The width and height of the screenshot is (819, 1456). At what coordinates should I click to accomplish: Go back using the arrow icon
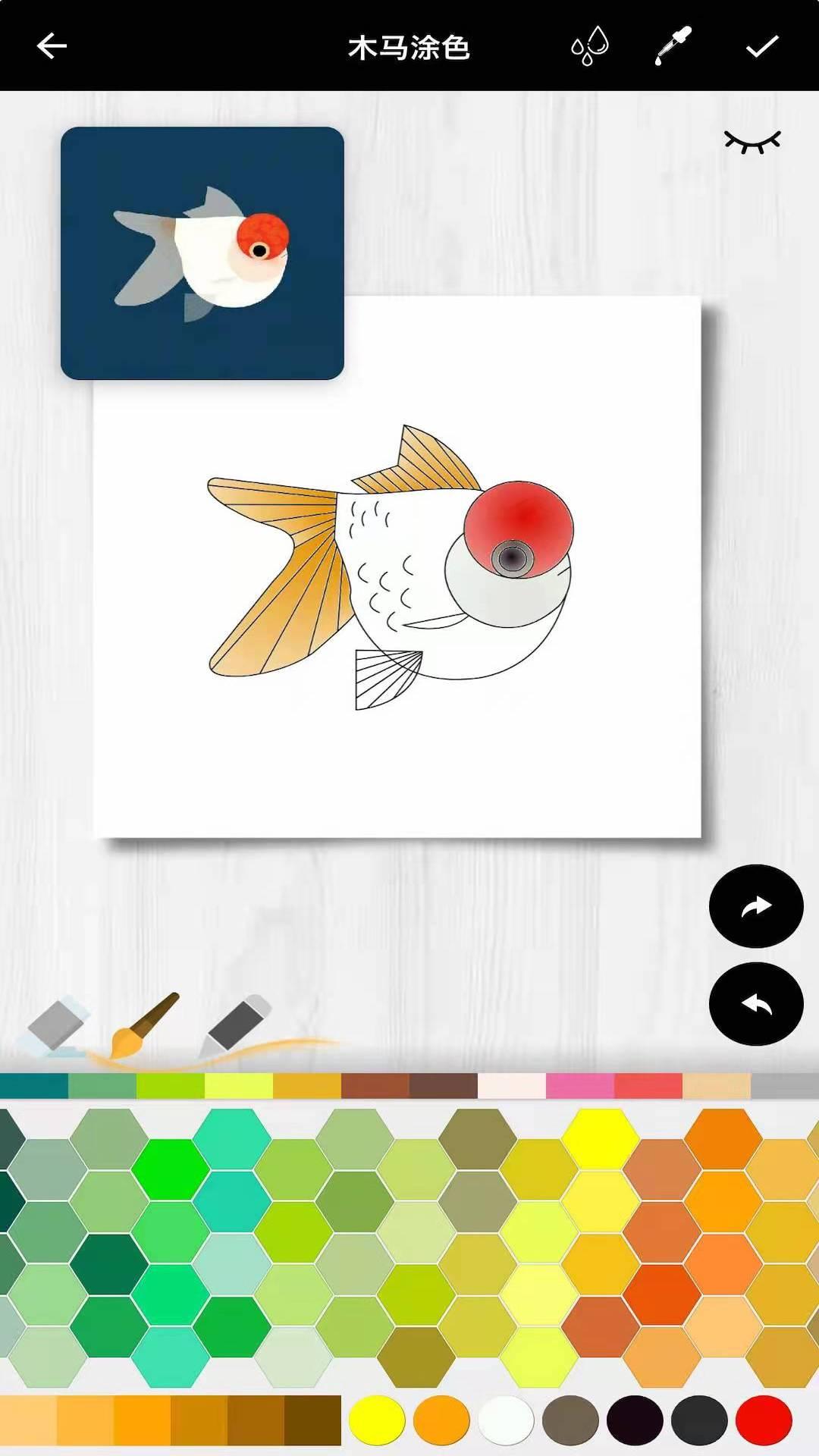point(52,46)
